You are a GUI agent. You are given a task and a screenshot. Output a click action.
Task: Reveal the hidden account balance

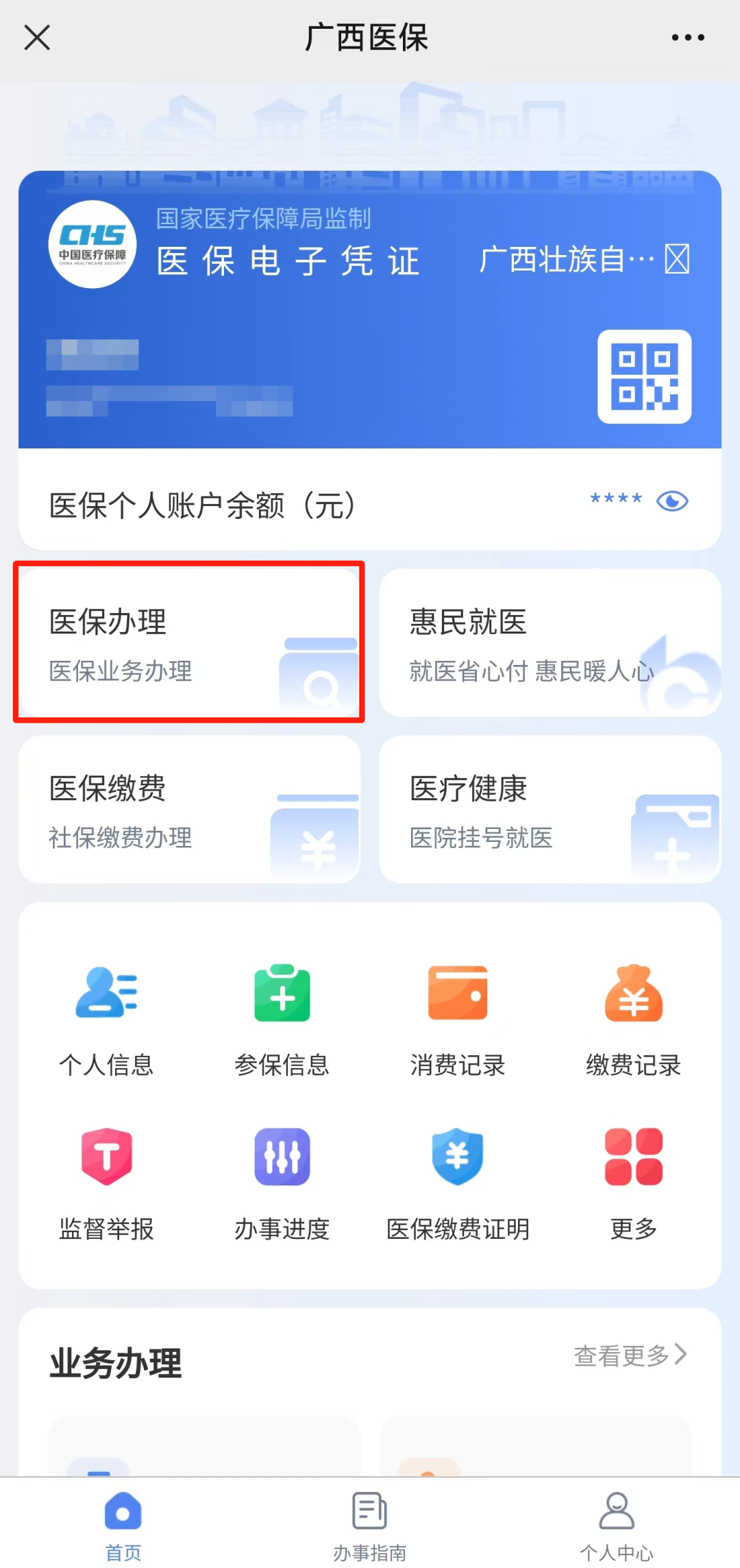671,501
